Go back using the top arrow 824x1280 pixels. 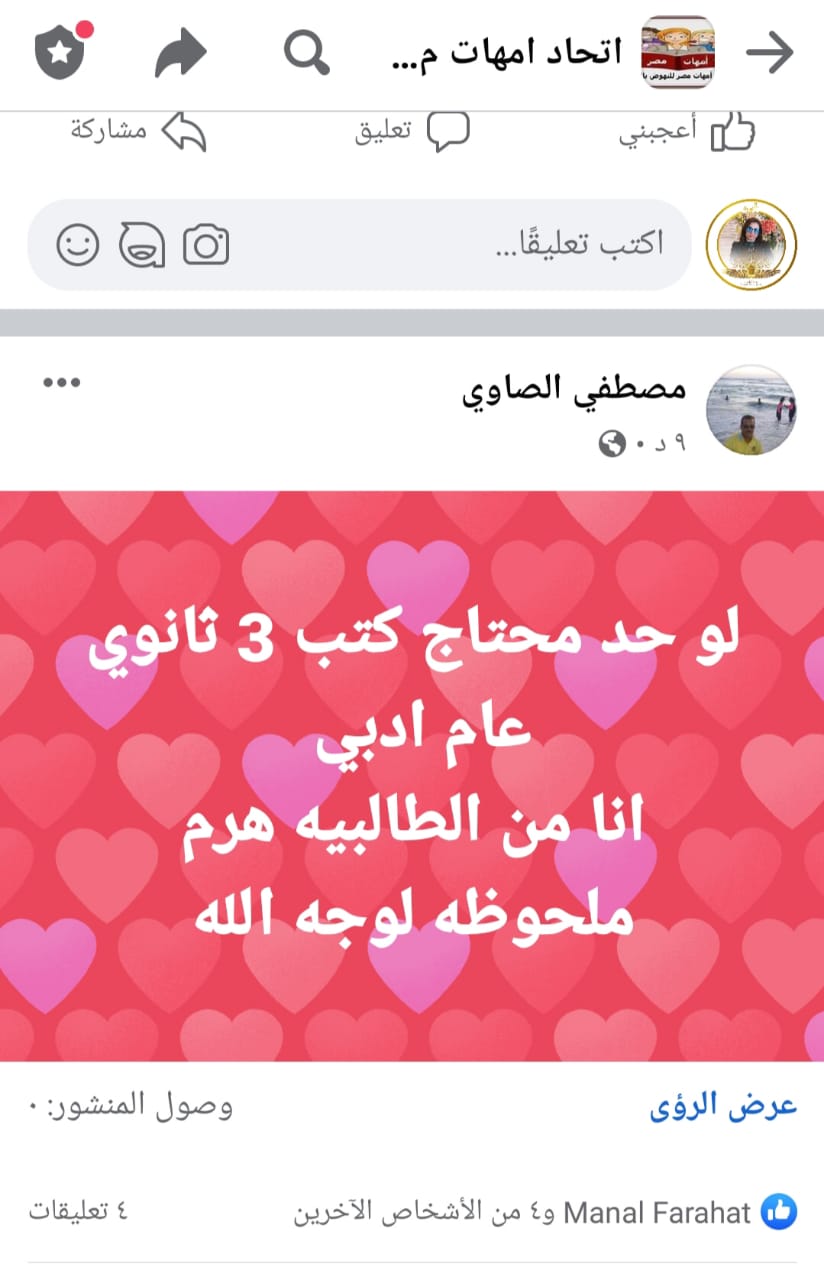point(770,53)
